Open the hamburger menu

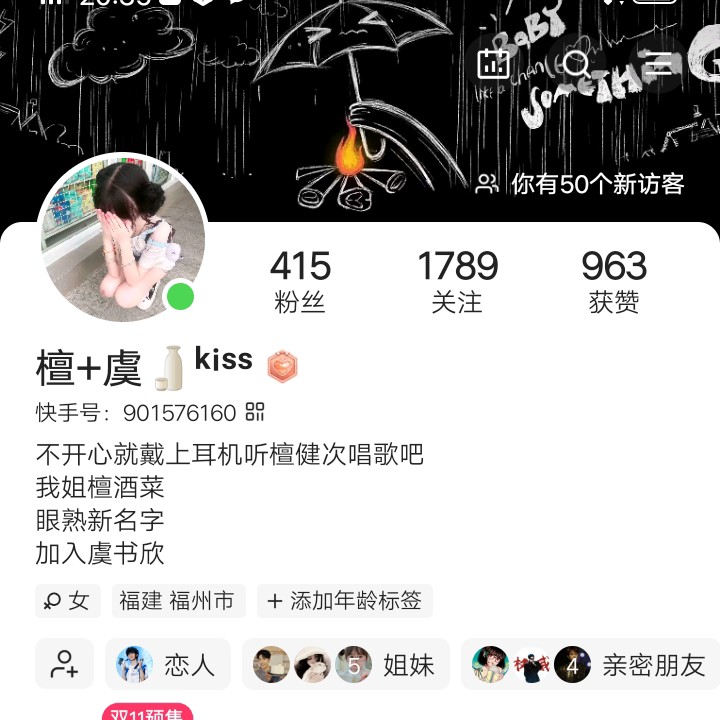[658, 64]
